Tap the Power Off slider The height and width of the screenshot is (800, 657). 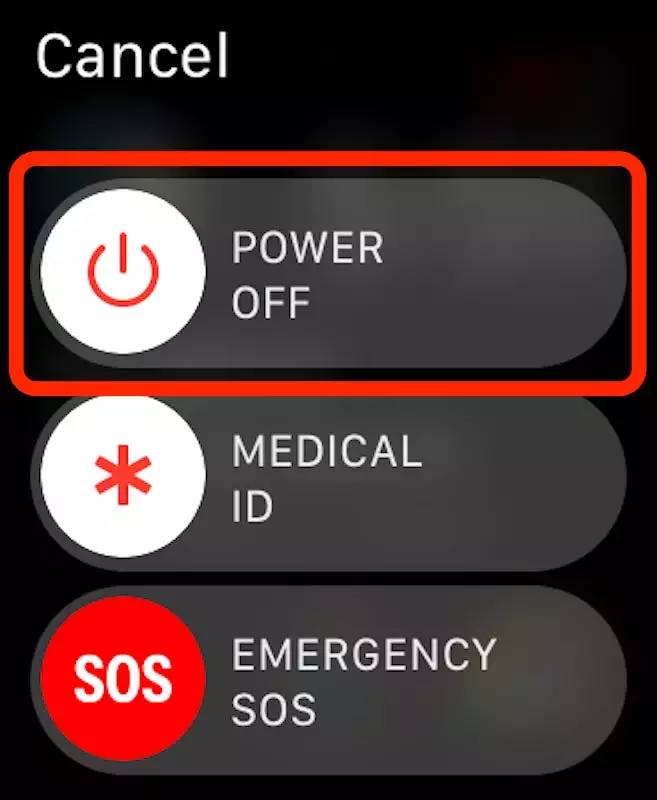(x=121, y=271)
